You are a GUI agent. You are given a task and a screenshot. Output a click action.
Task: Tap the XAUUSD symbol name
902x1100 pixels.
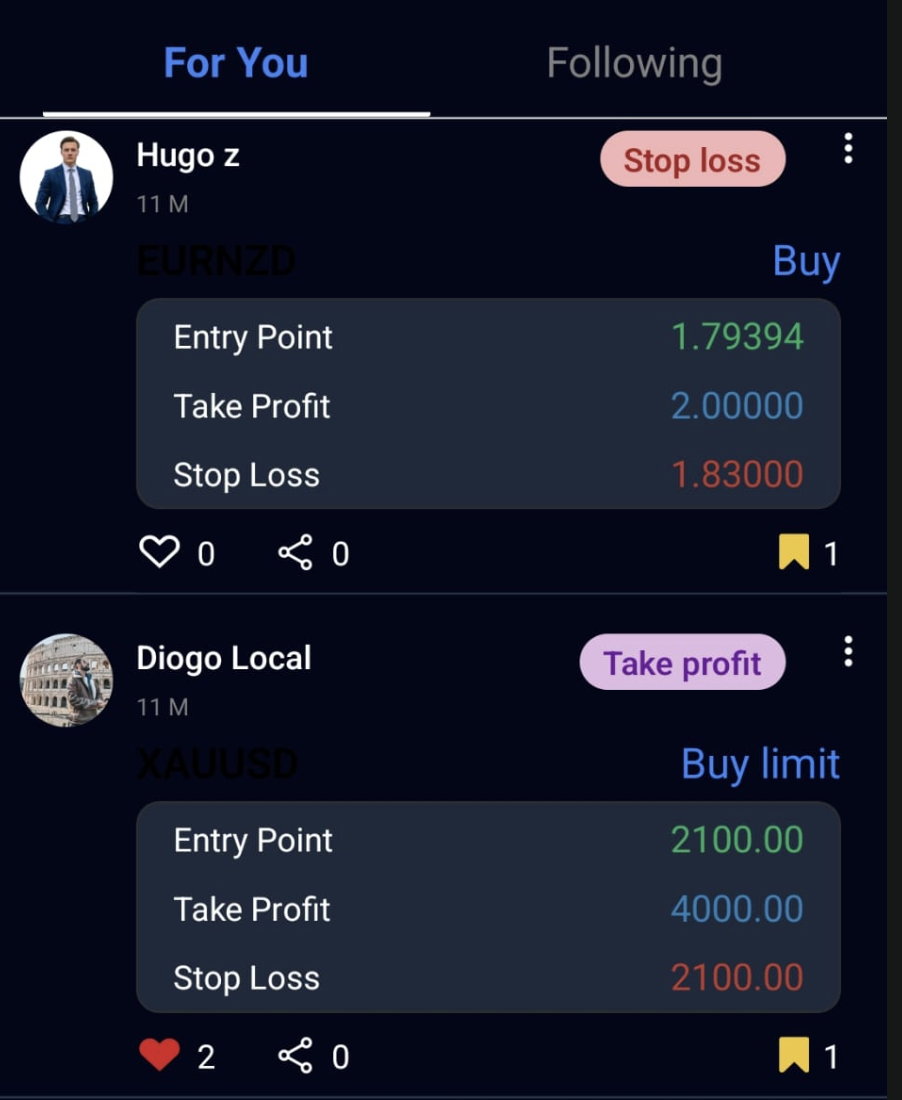[x=216, y=764]
